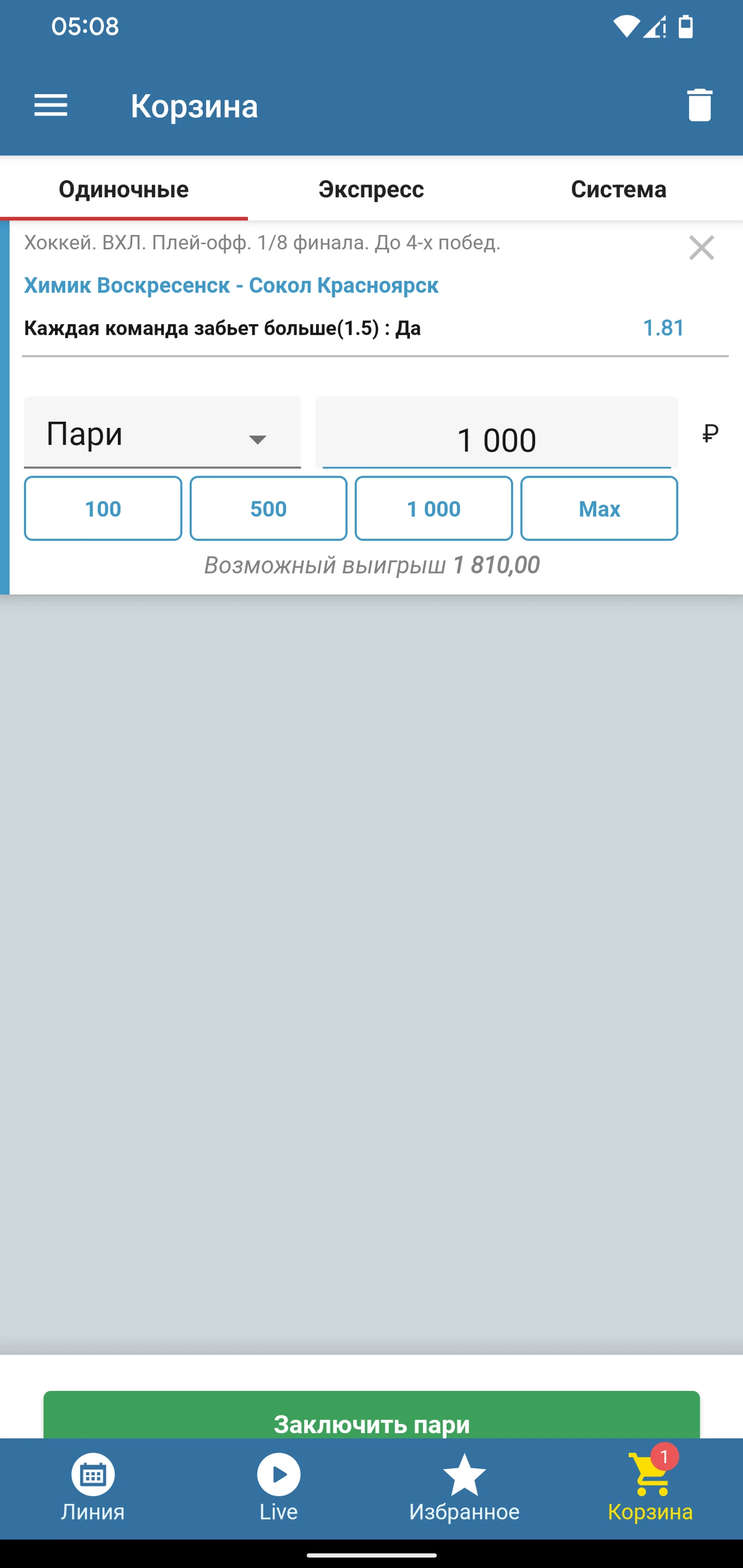This screenshot has height=1568, width=743.
Task: Switch to the Система tab
Action: [x=618, y=189]
